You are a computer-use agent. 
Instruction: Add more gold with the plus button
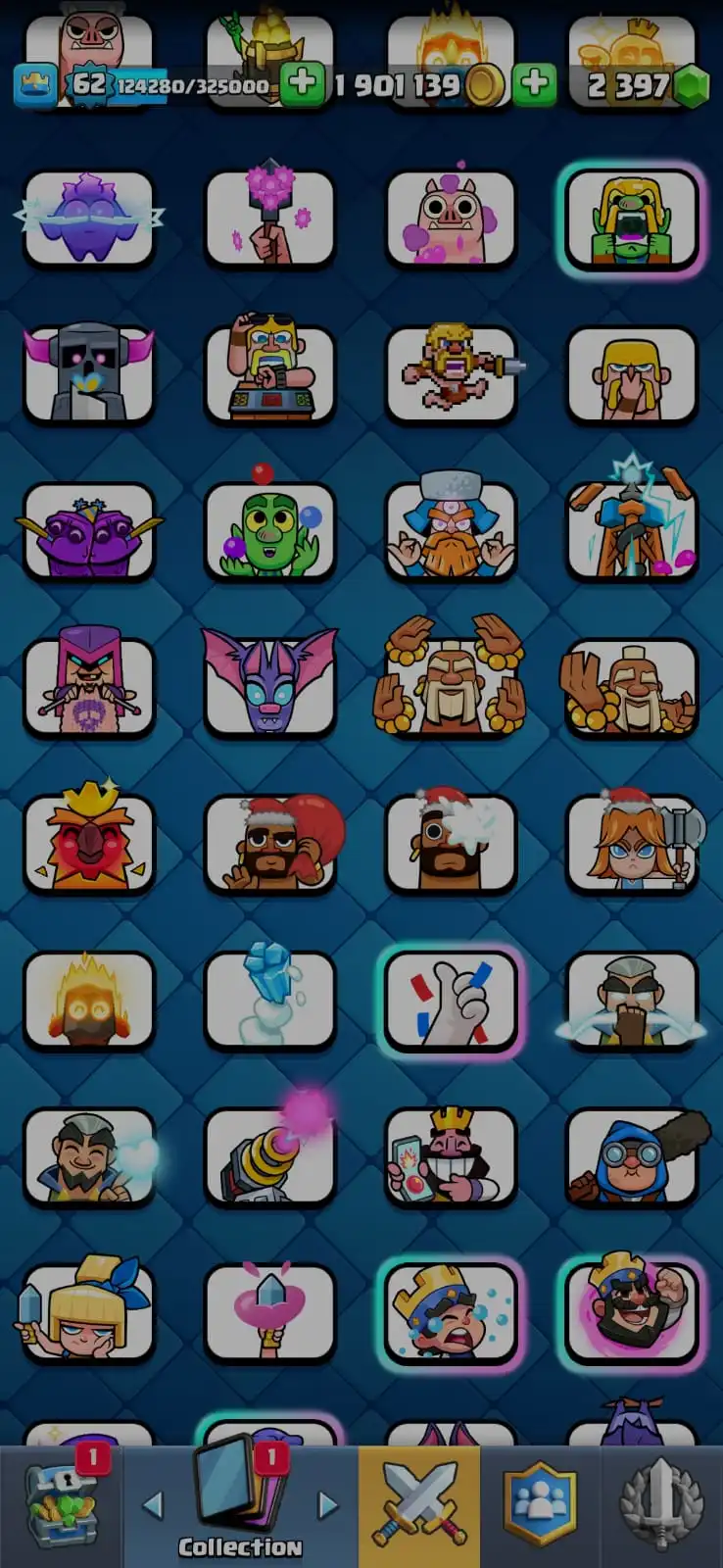point(534,84)
